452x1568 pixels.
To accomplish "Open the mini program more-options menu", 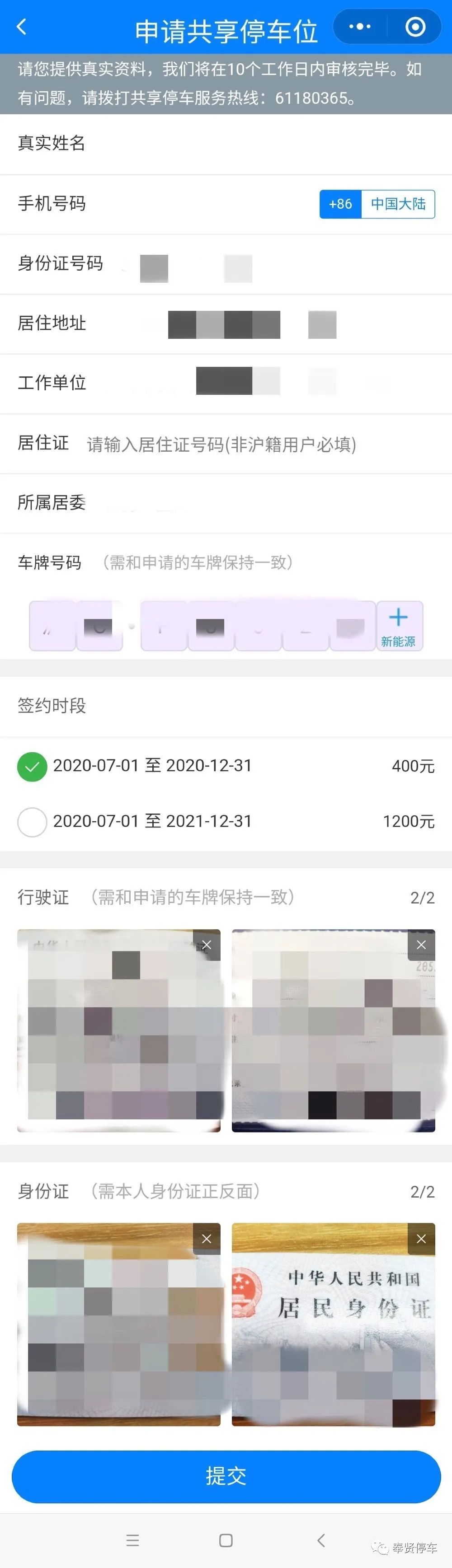I will pos(359,28).
